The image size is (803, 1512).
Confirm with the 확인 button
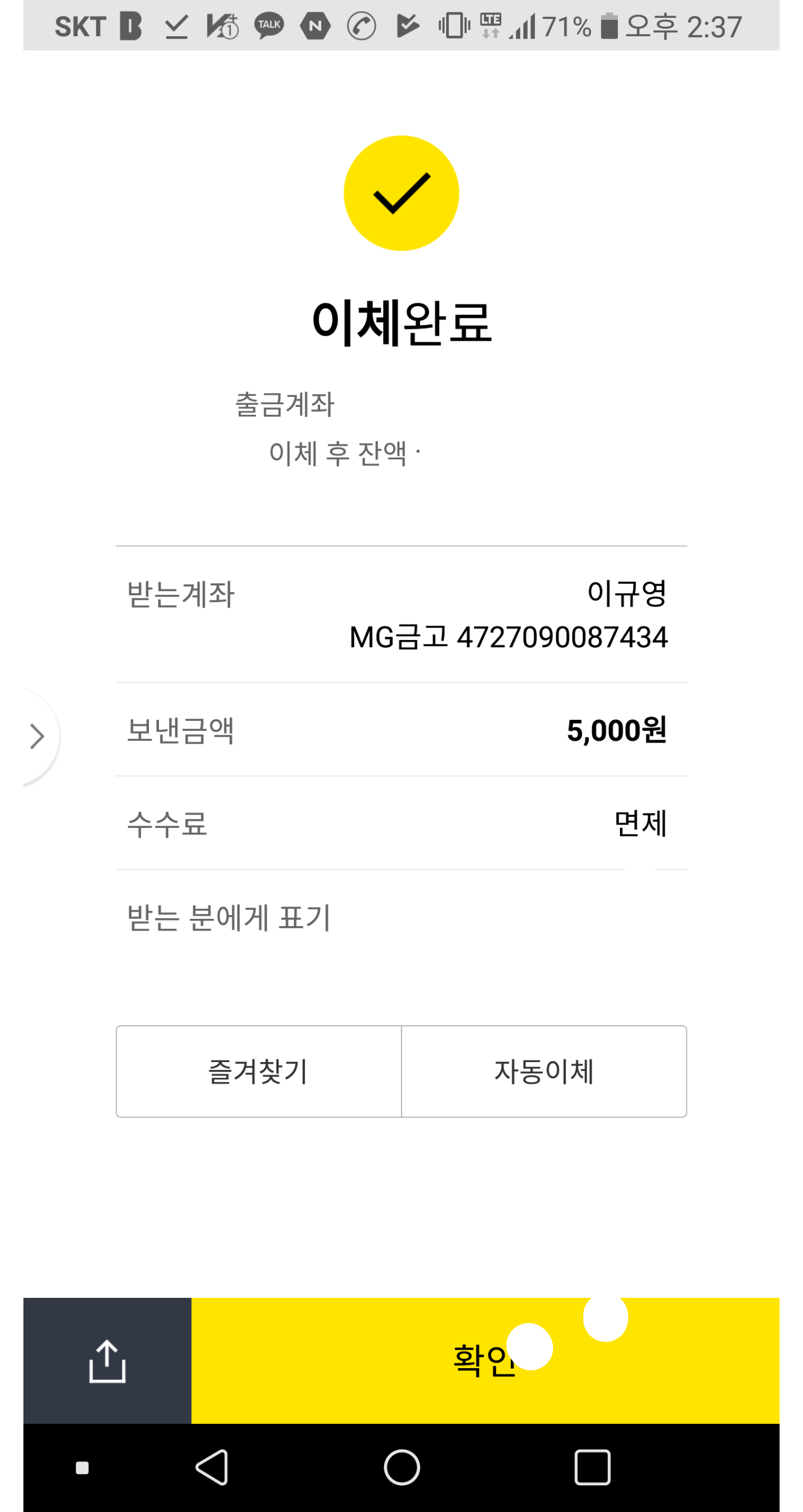point(486,1360)
